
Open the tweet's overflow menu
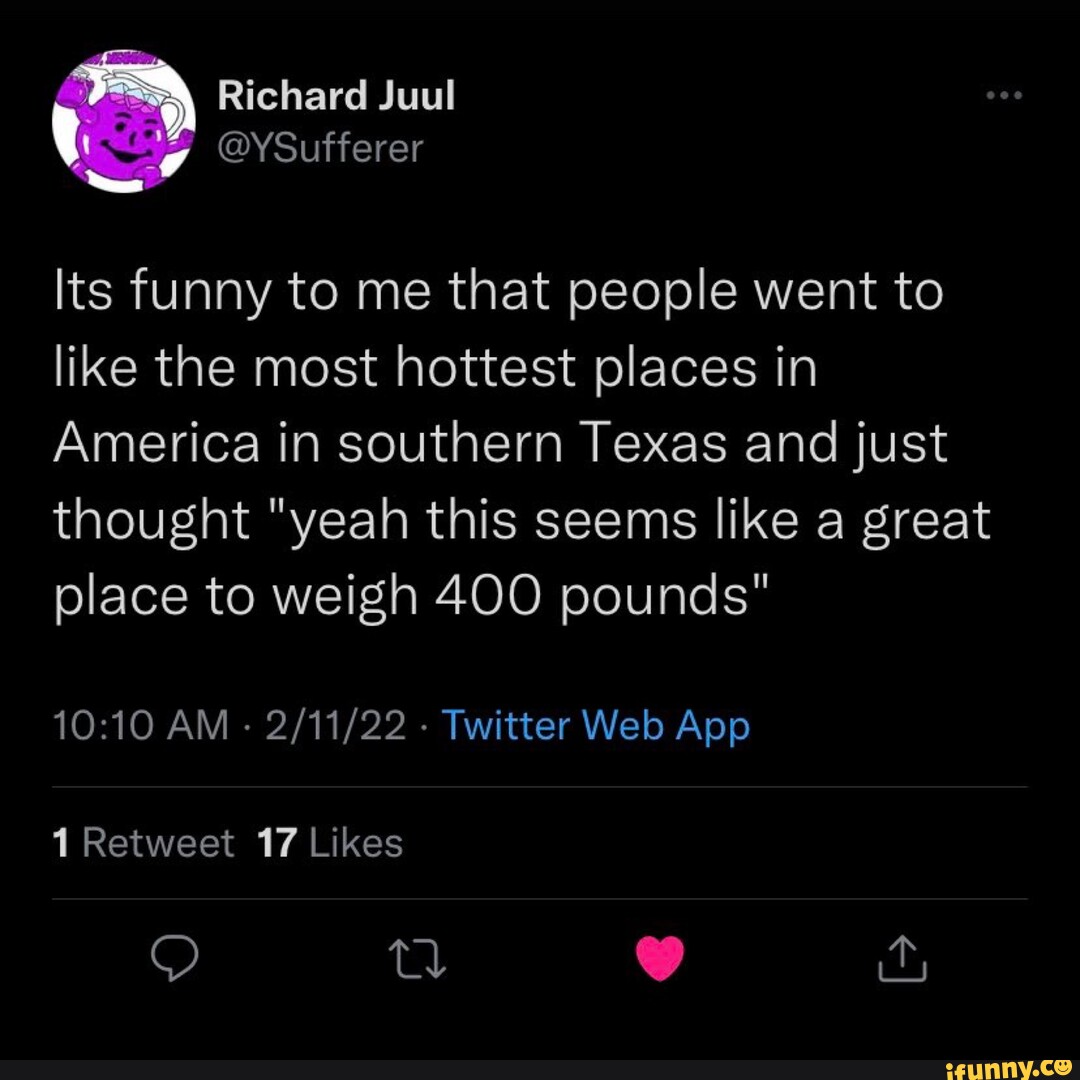[1003, 97]
